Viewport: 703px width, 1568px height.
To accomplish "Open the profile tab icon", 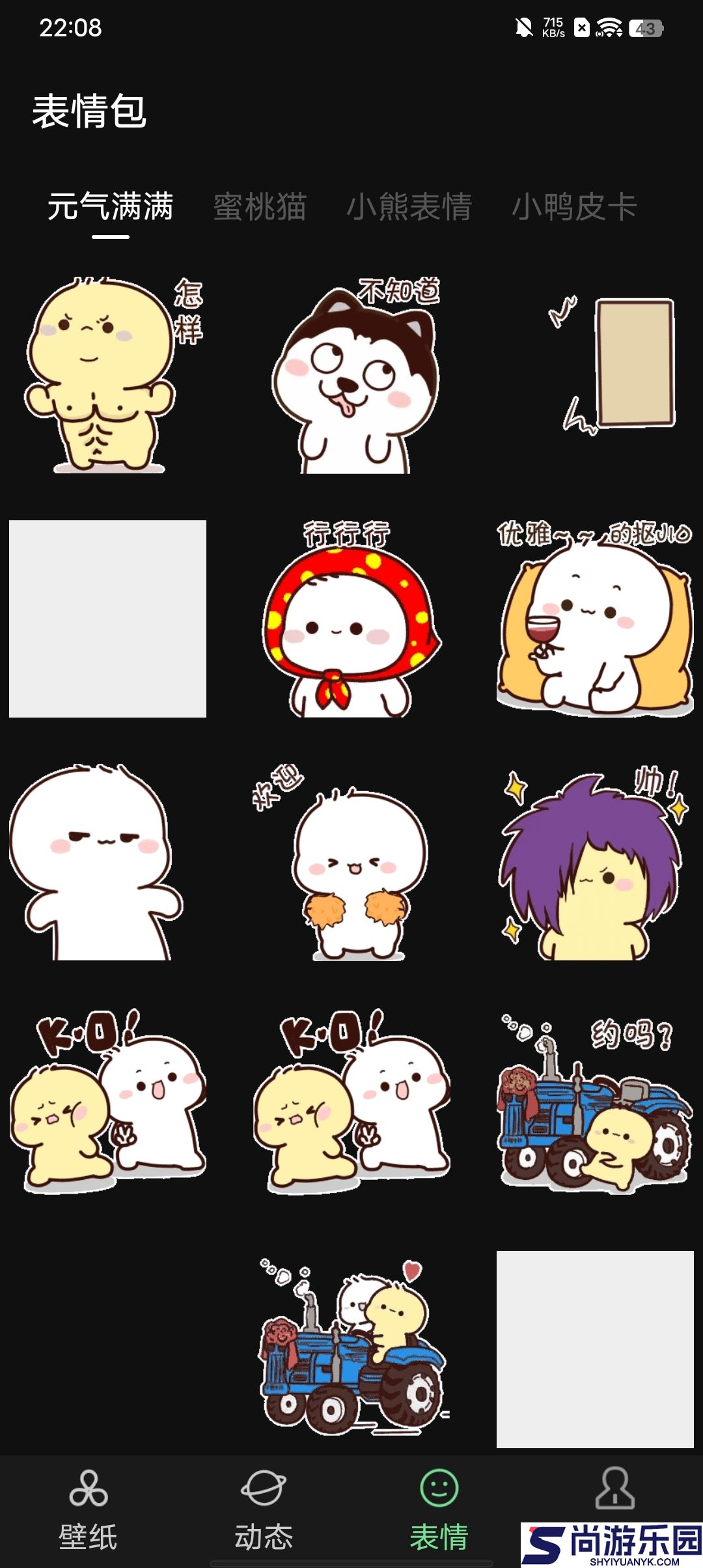I will click(x=615, y=1488).
